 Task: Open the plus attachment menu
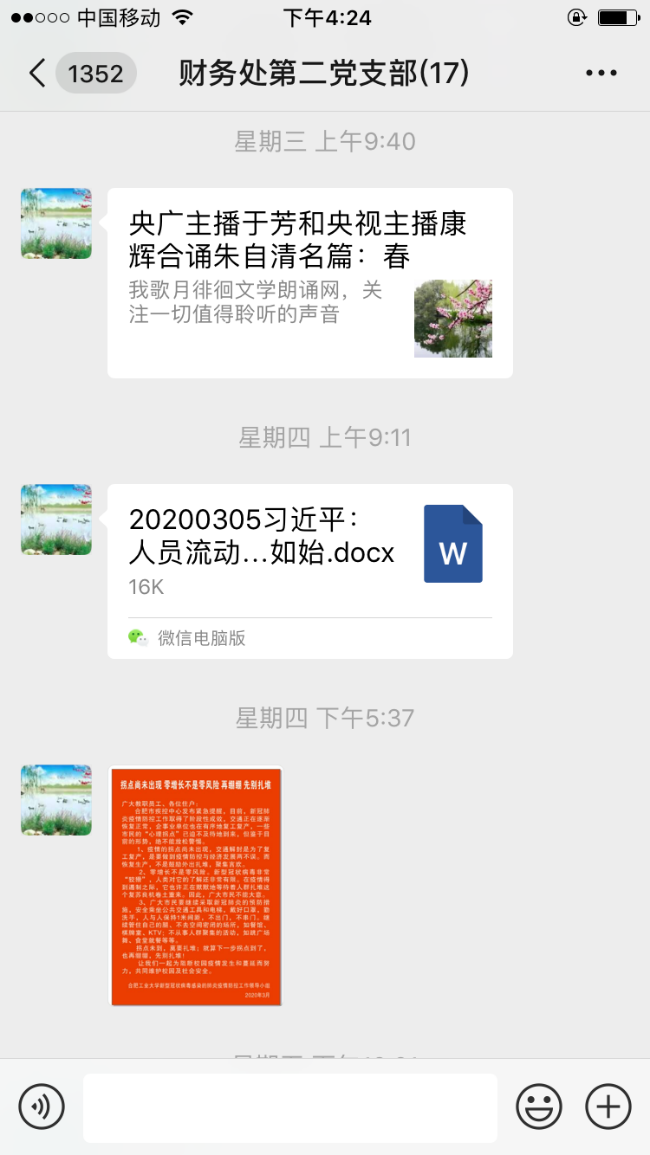tap(608, 1107)
